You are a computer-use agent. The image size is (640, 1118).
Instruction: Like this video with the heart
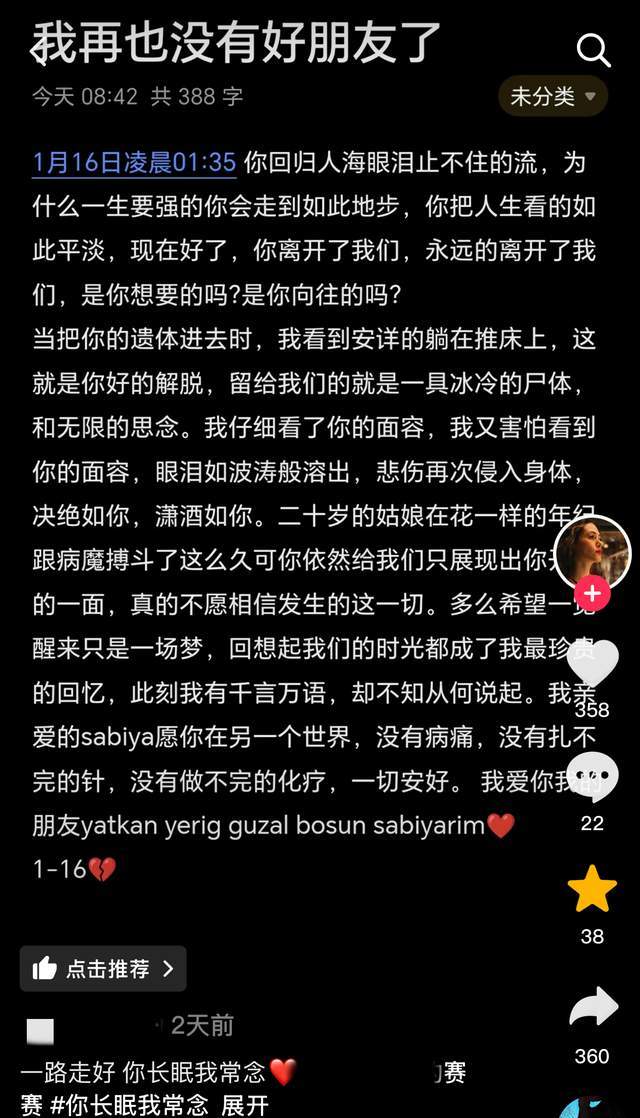click(x=592, y=664)
